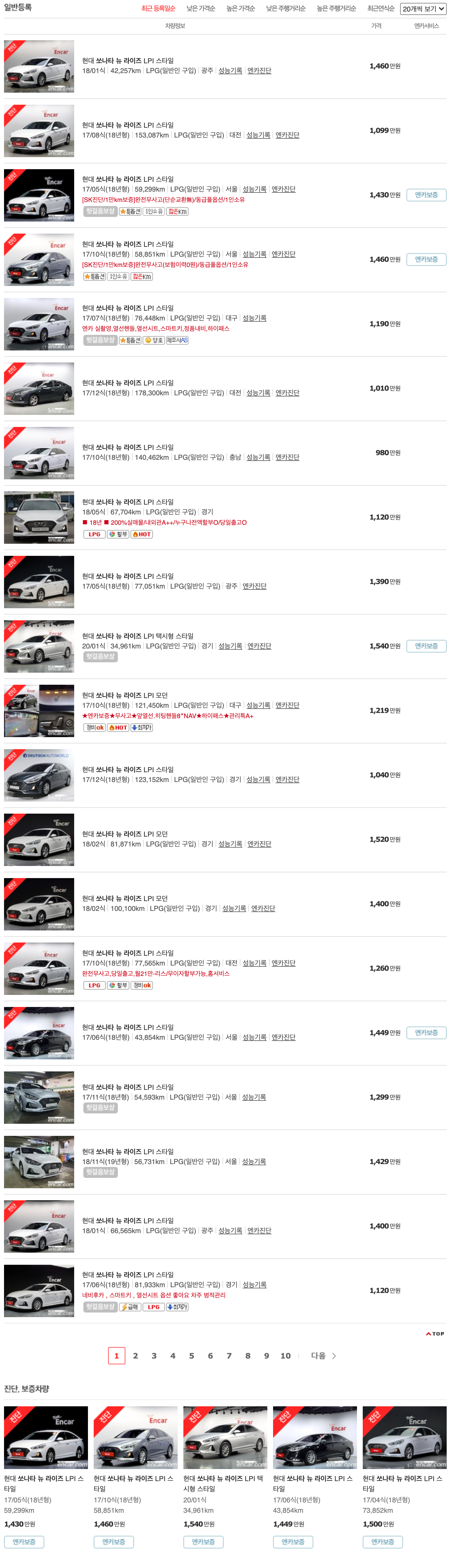Open 성능기록 link for 980만원 listing
Viewport: 453px width, 1568px height.
point(258,458)
